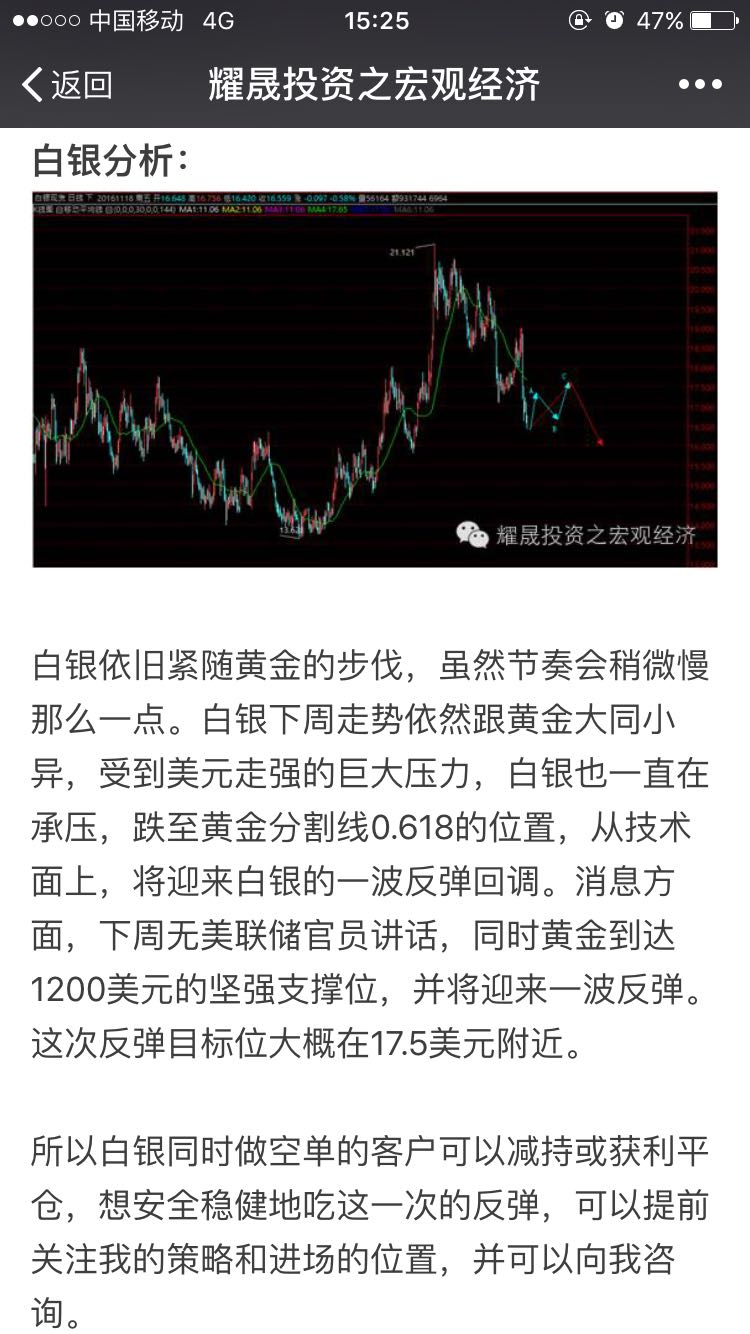This screenshot has width=750, height=1334.
Task: Go back using the 返回 button
Action: coord(66,85)
